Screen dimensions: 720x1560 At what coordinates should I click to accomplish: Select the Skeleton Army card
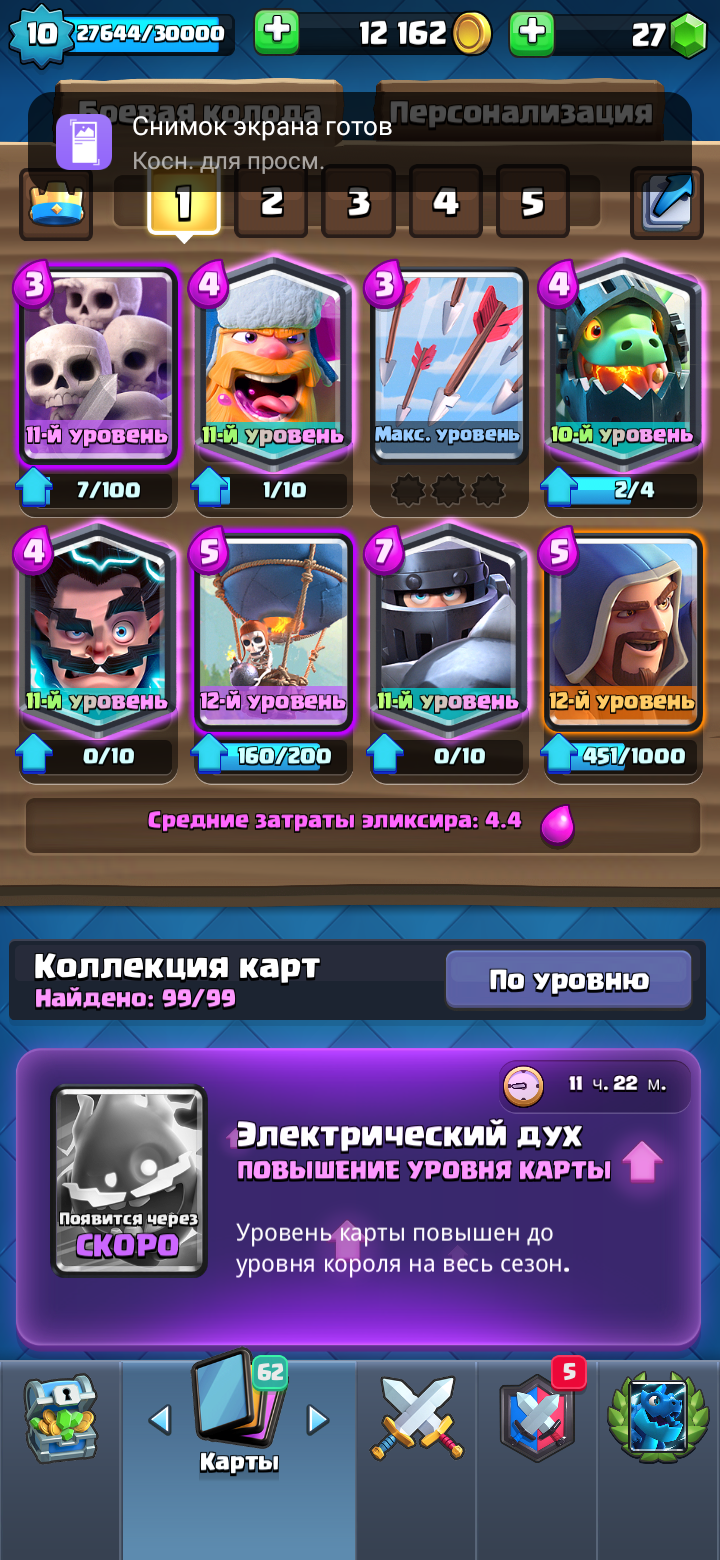pos(98,366)
